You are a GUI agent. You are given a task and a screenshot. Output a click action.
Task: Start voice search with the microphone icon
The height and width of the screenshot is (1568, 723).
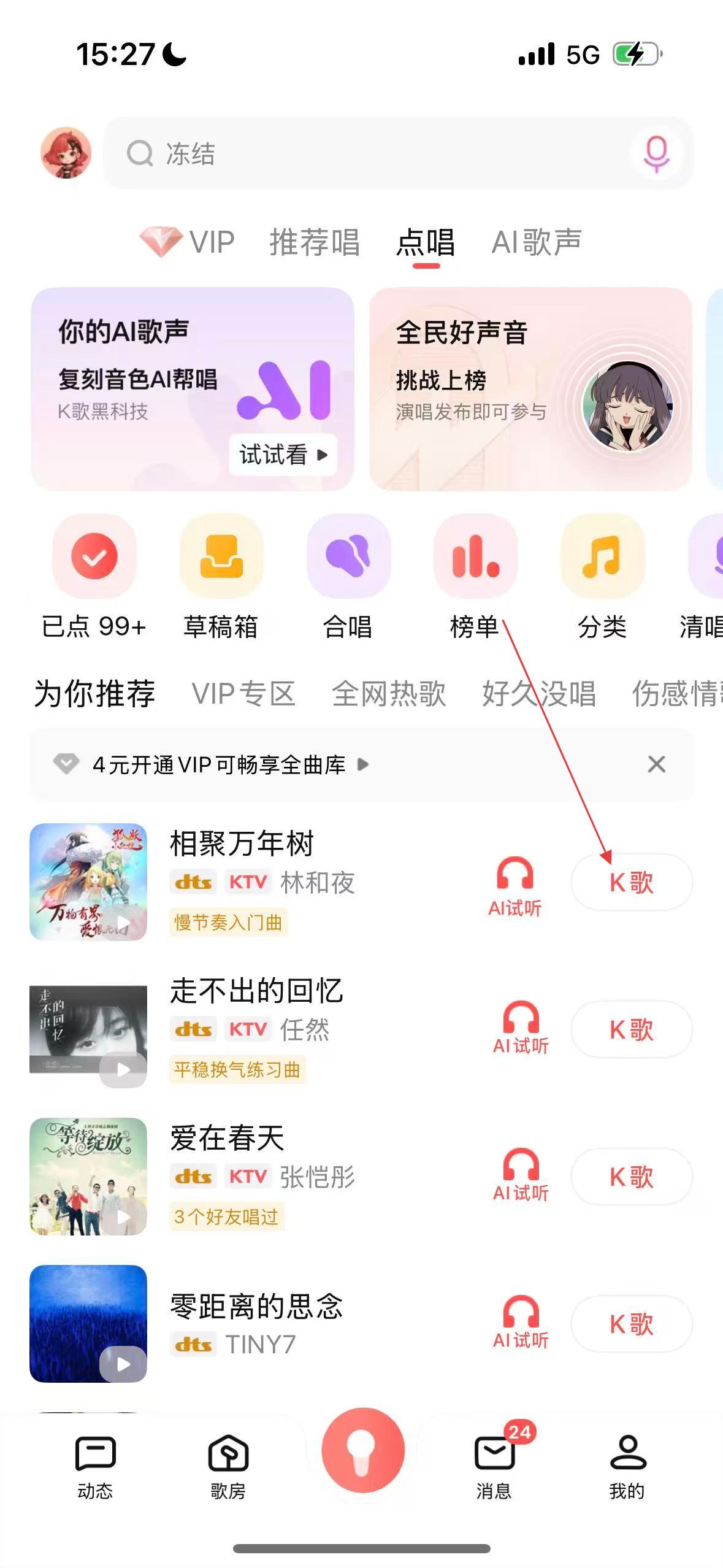pyautogui.click(x=656, y=153)
